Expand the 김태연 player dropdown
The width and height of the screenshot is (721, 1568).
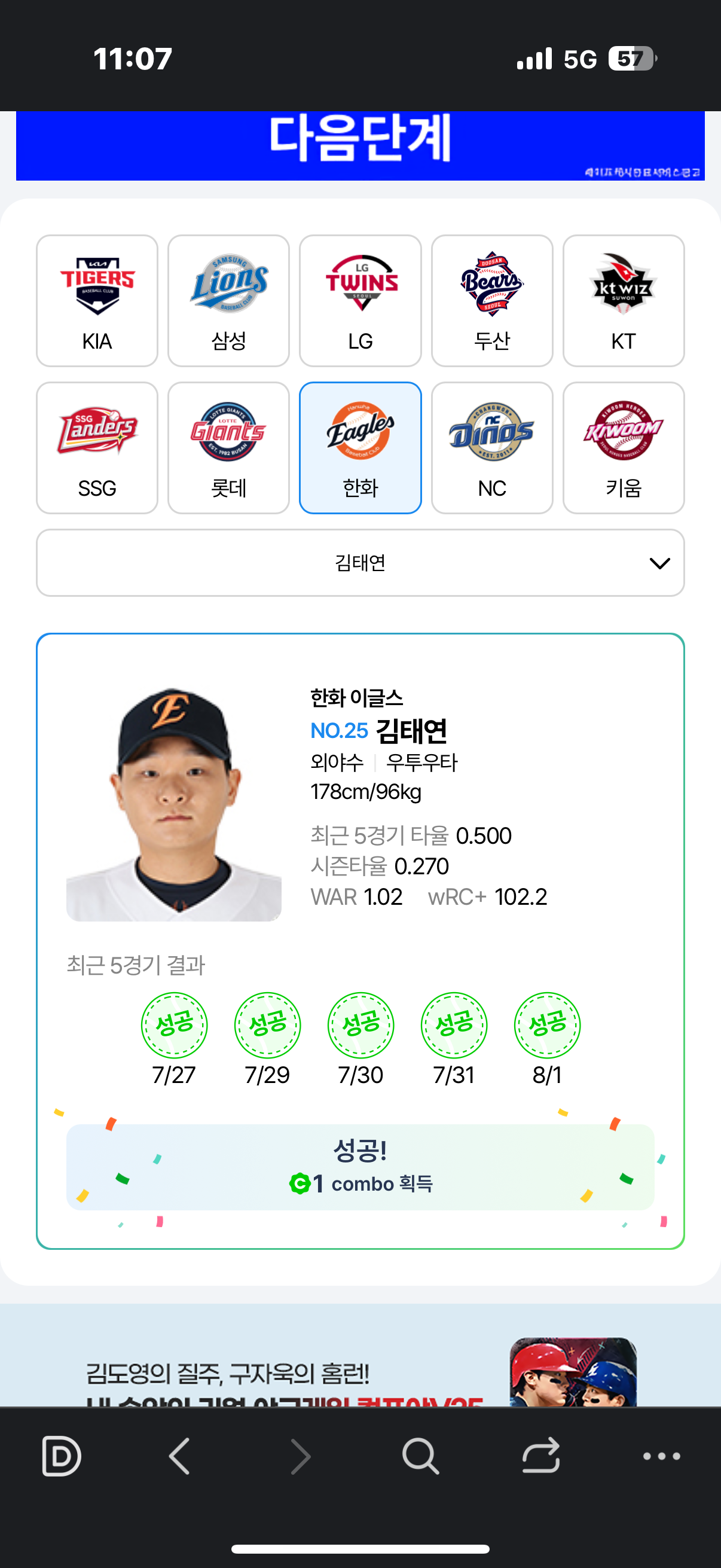tap(360, 562)
